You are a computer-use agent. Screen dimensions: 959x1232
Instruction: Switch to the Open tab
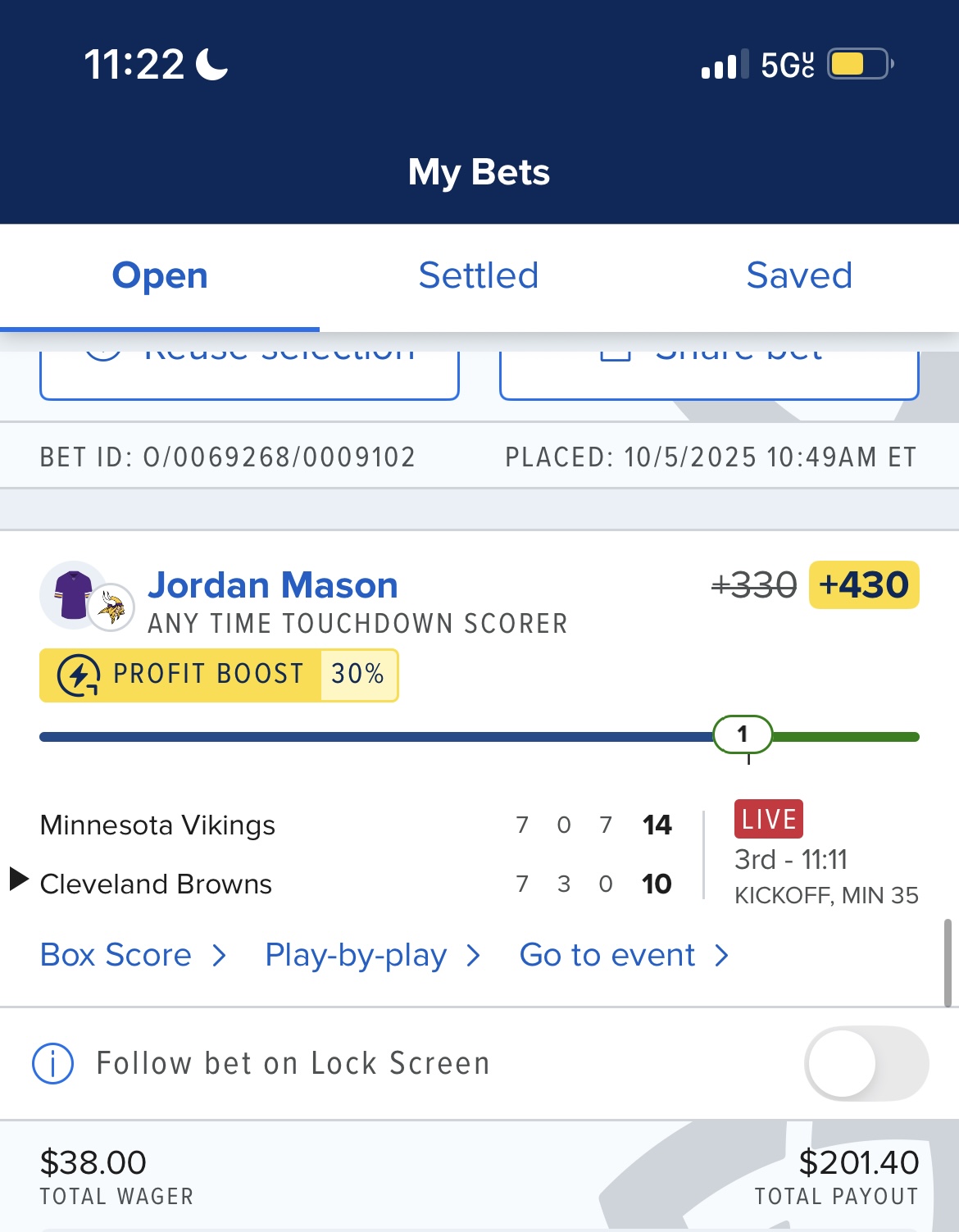(160, 276)
